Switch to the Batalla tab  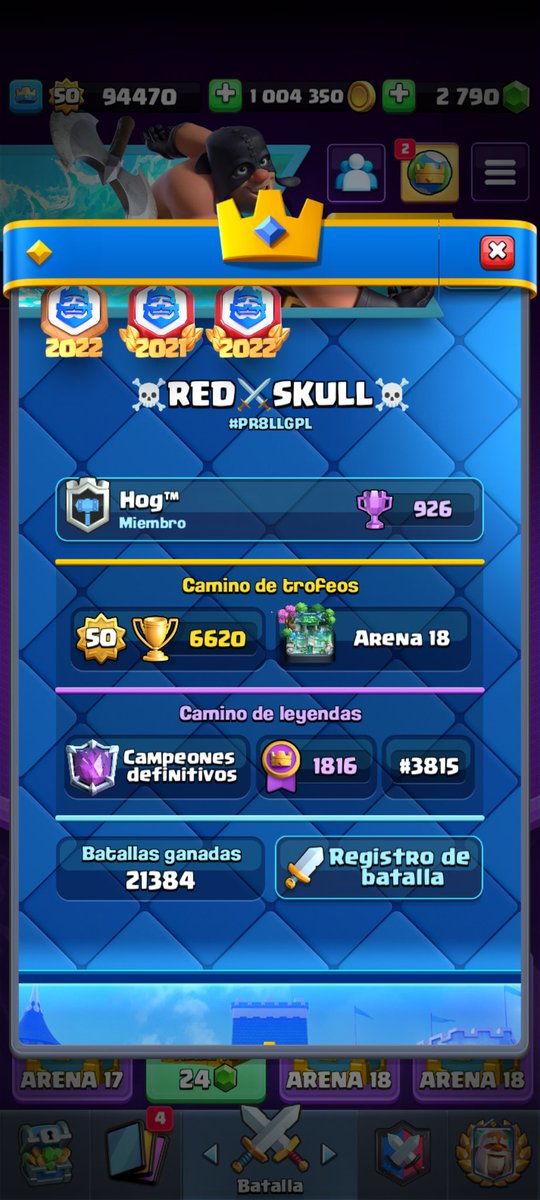point(270,1152)
